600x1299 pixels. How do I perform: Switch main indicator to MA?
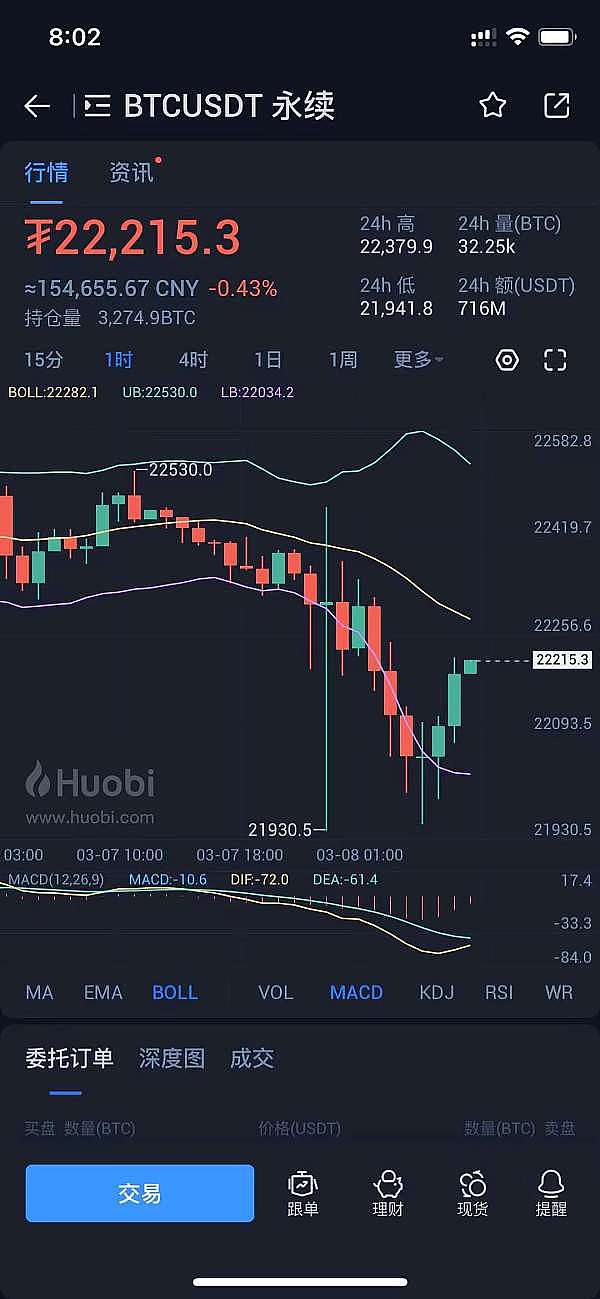point(39,992)
